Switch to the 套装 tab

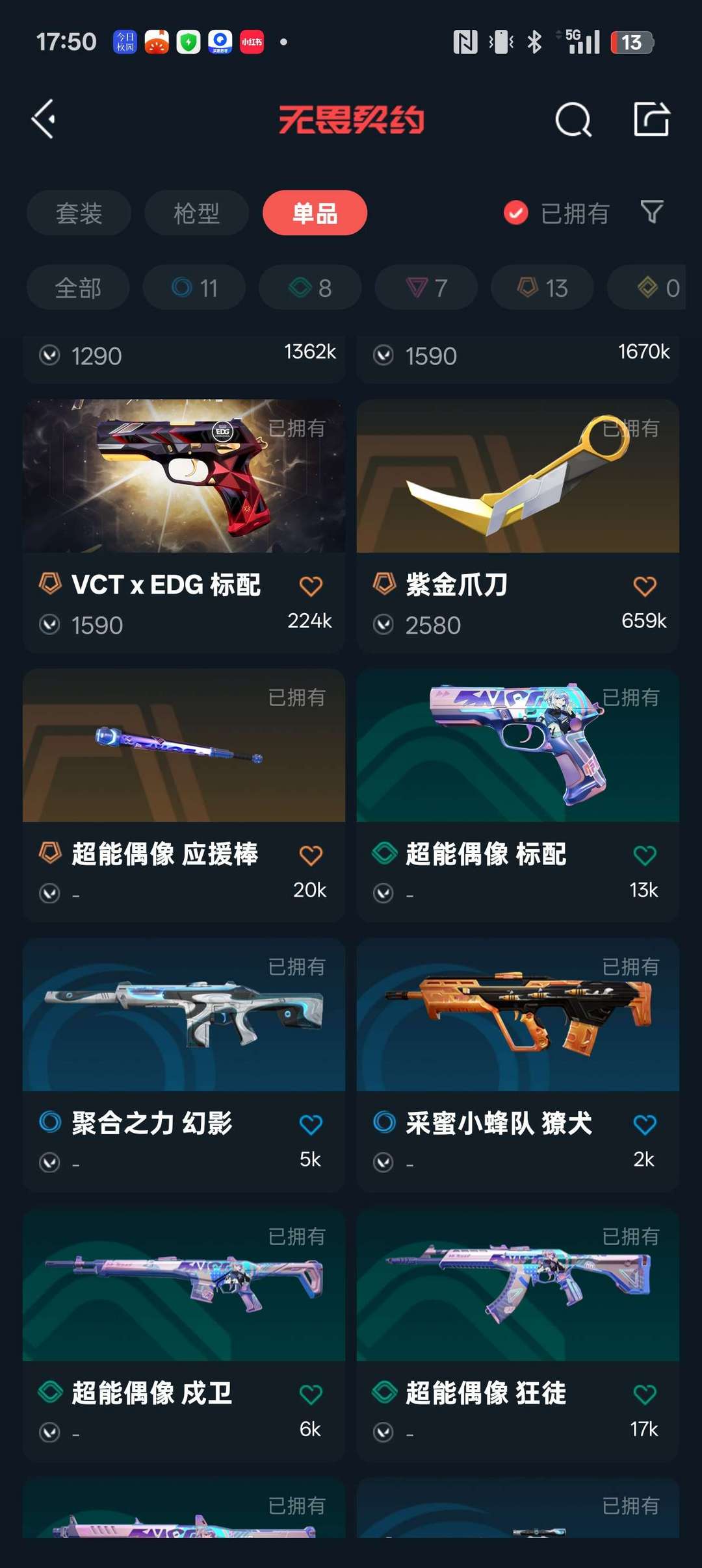[x=78, y=213]
